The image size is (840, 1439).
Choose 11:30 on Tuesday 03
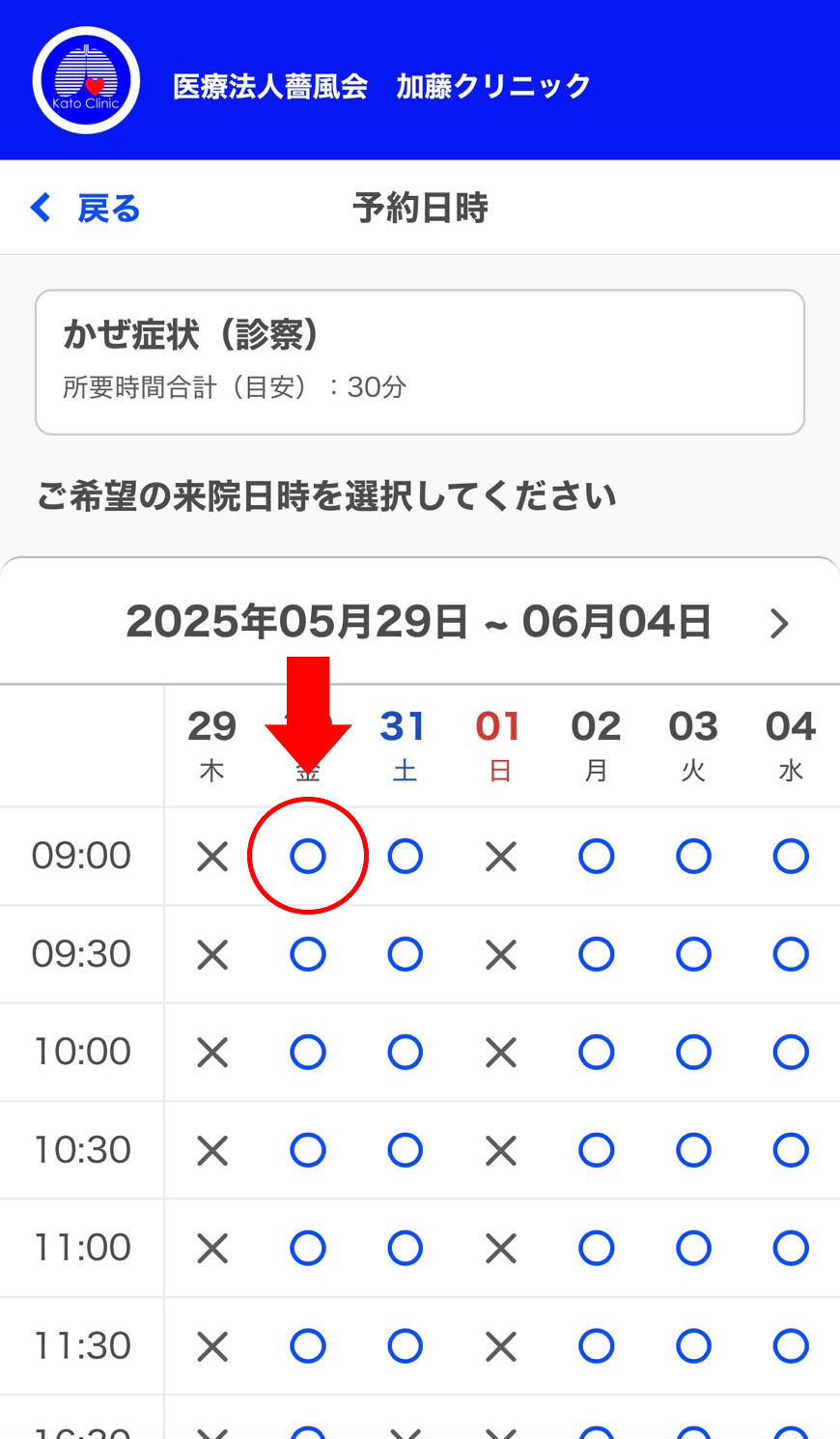click(693, 1345)
